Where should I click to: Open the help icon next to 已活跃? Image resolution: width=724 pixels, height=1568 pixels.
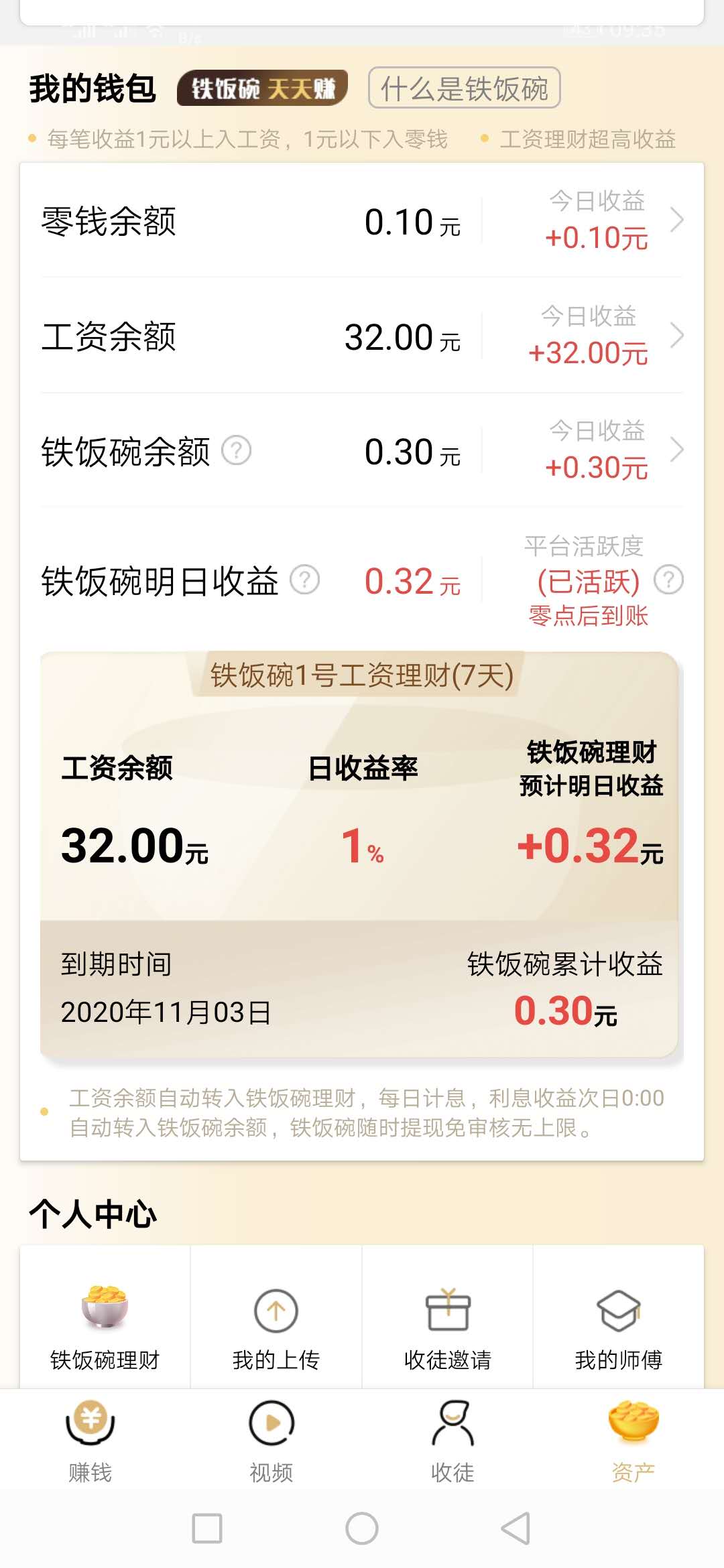pyautogui.click(x=668, y=580)
